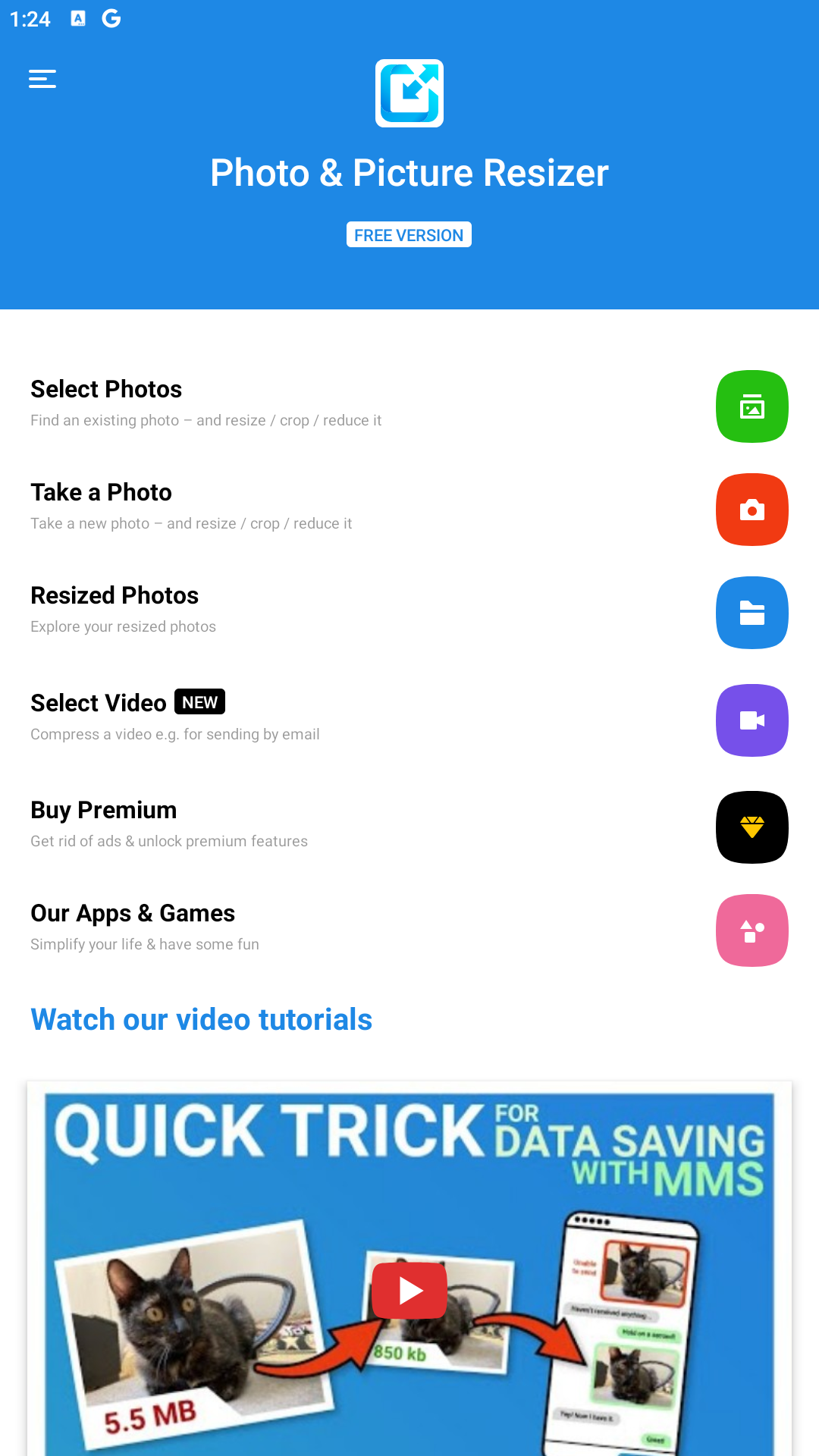Screen dimensions: 819x1456
Task: Play the Quick Trick MMS video tutorial
Action: coord(409,1290)
